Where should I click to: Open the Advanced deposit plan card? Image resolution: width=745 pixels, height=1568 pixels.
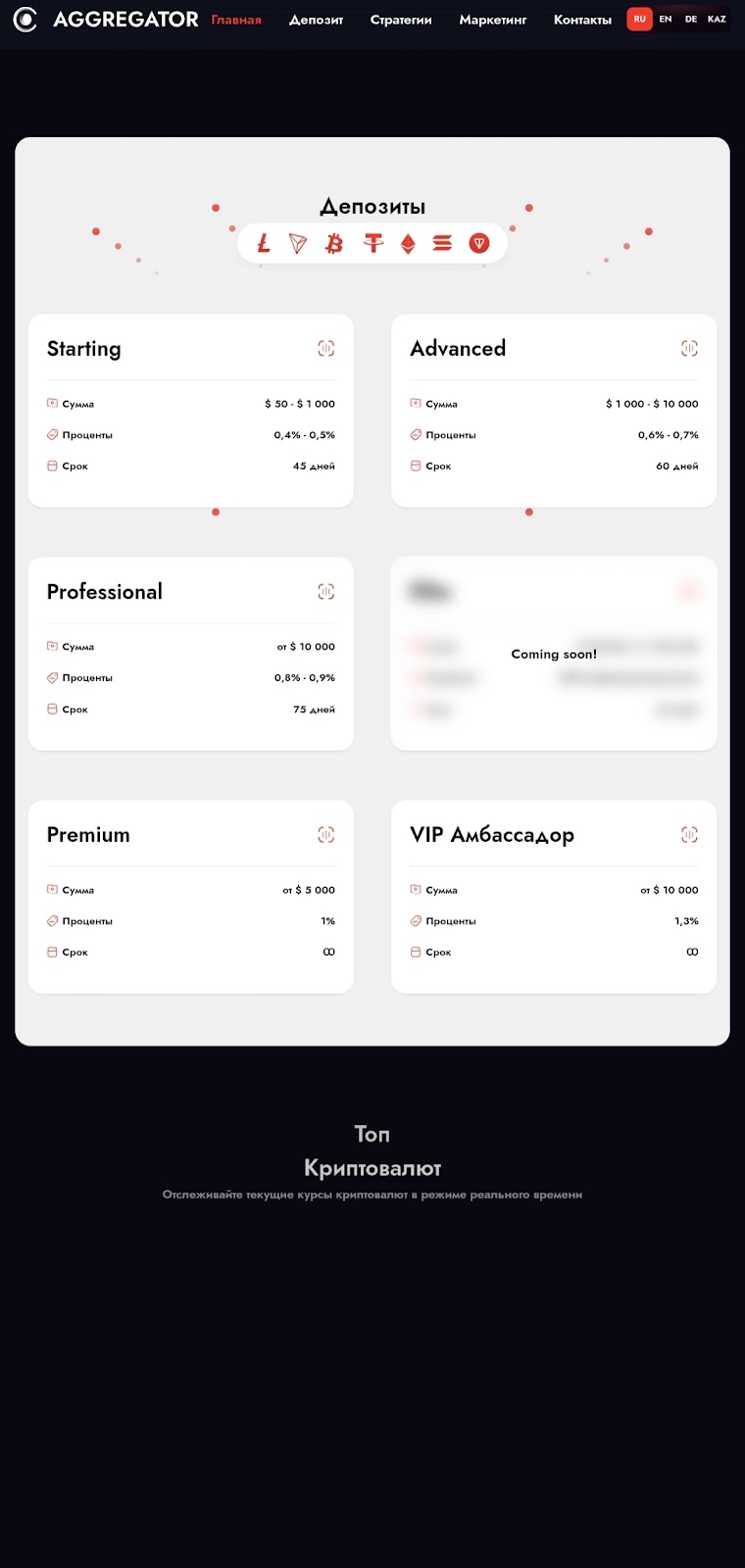[x=554, y=411]
